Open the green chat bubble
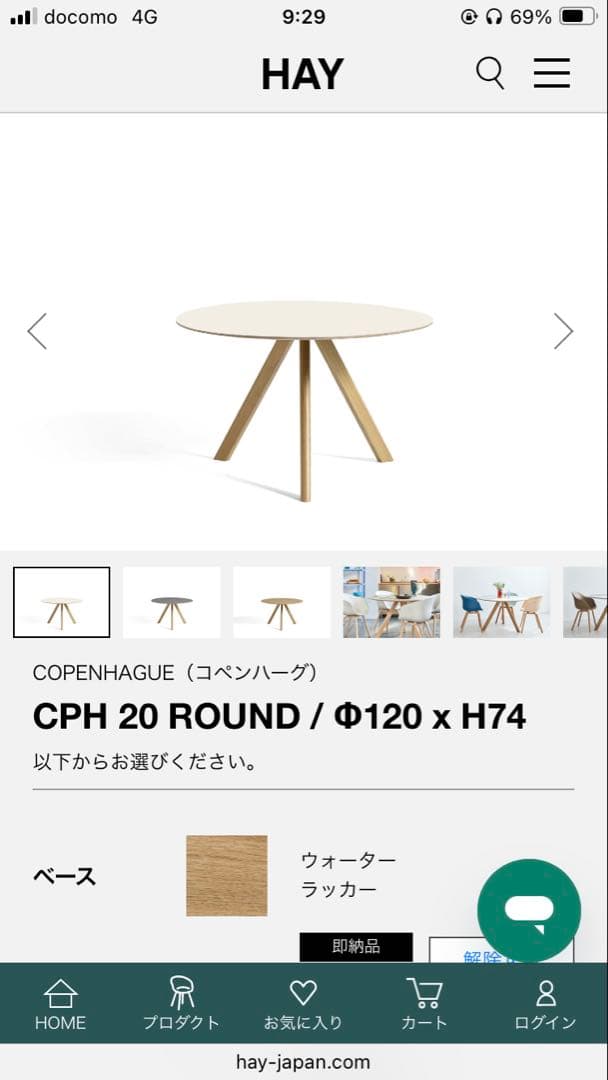This screenshot has width=608, height=1080. (x=529, y=910)
